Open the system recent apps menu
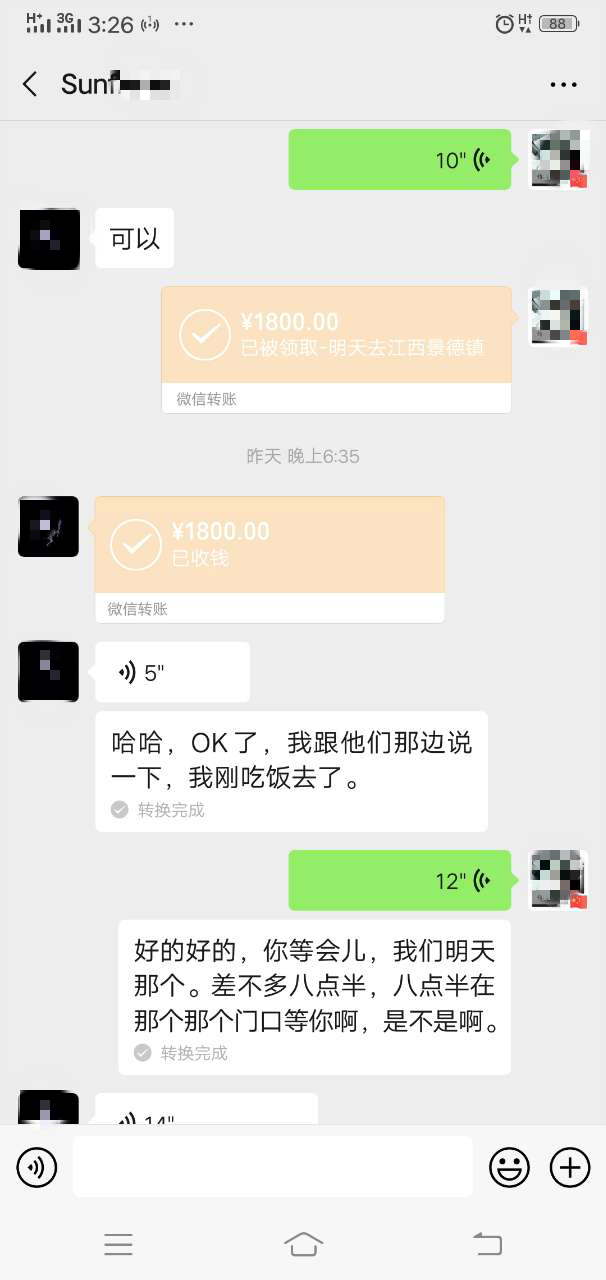The image size is (606, 1280). pos(118,1244)
